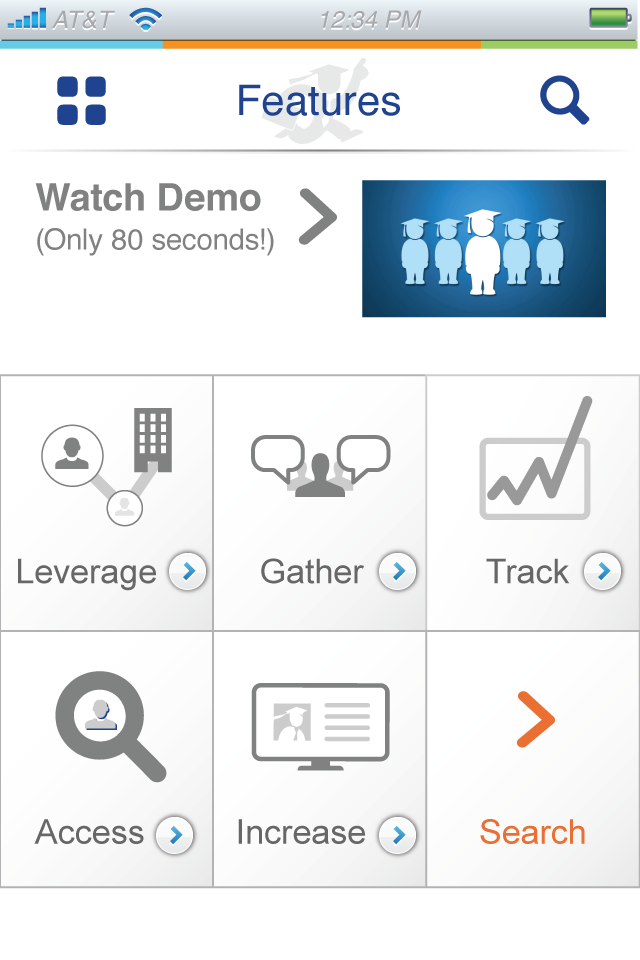The image size is (640, 960).
Task: Open the Leverage feature tile
Action: [107, 503]
